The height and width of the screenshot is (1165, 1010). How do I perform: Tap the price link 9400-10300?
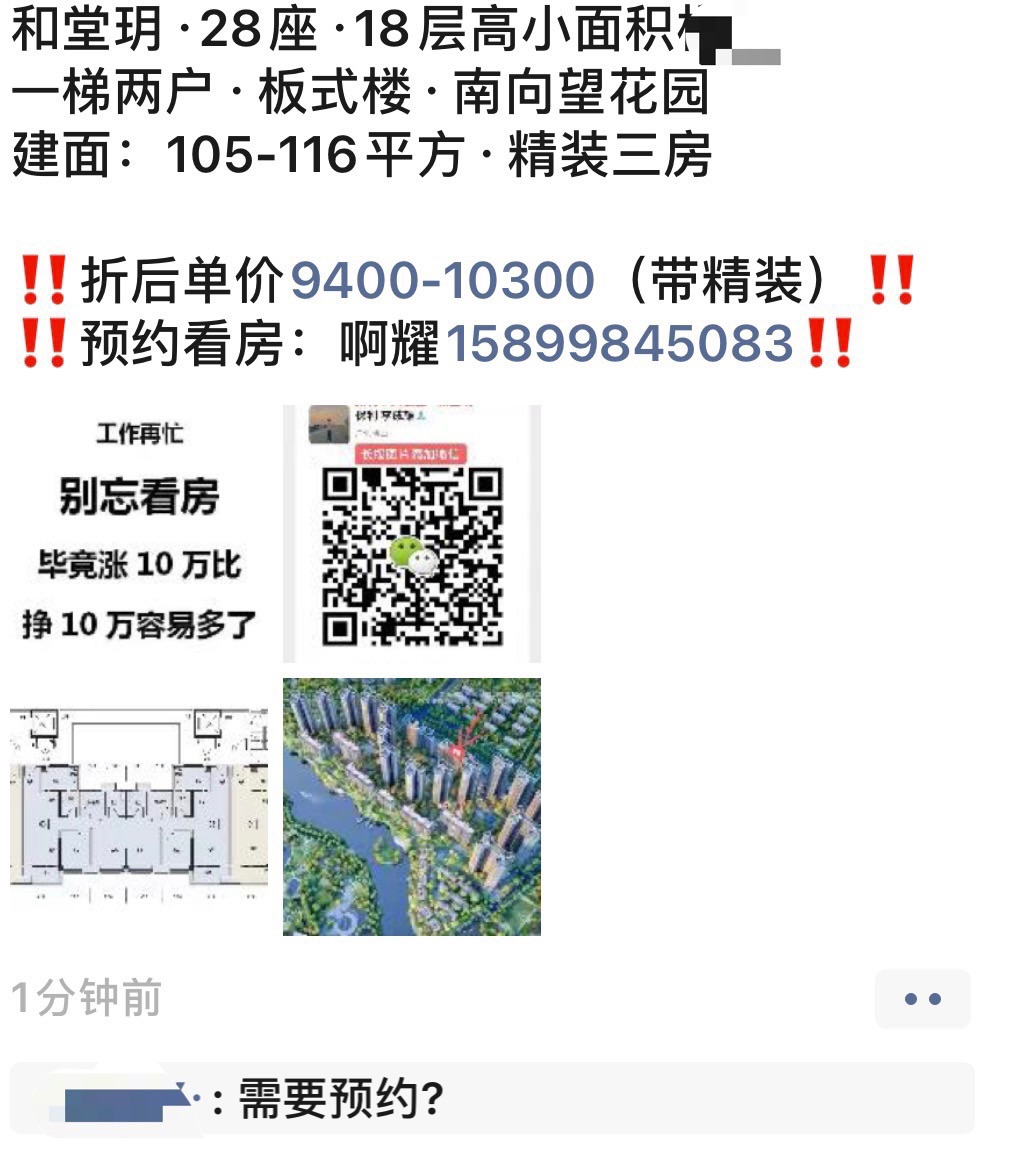click(442, 280)
